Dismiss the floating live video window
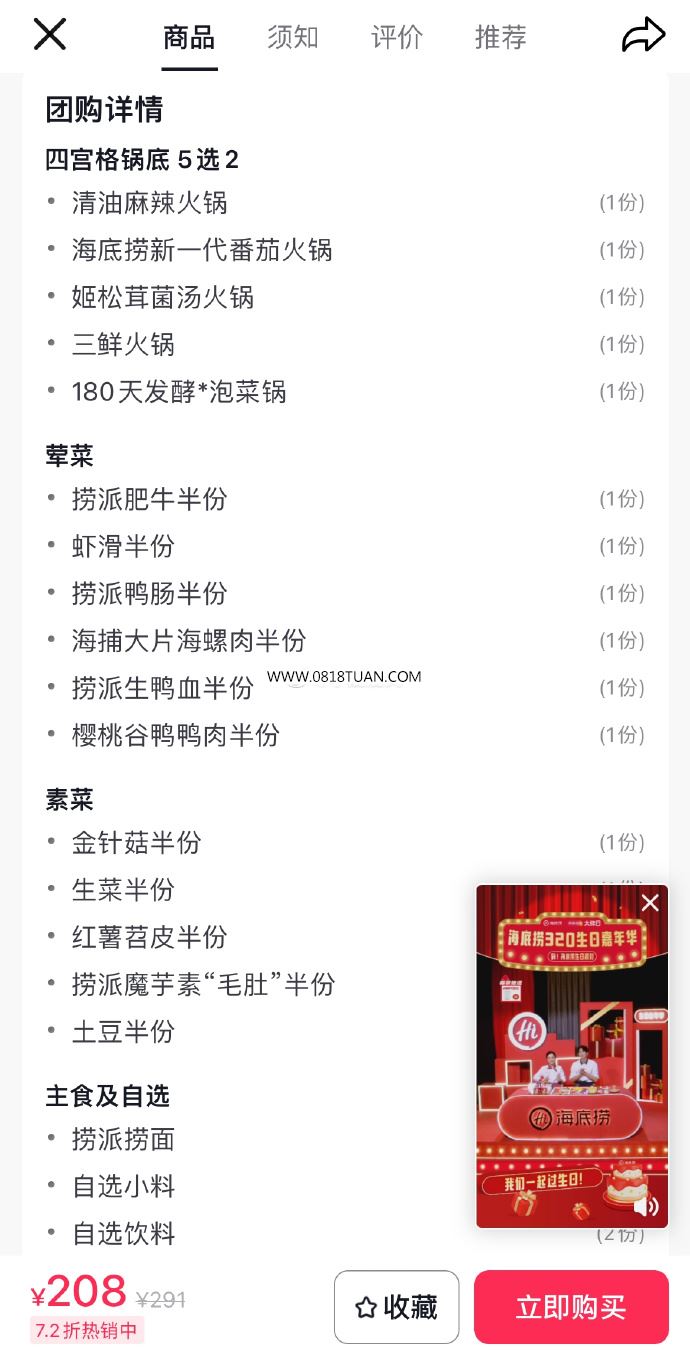 pos(650,903)
